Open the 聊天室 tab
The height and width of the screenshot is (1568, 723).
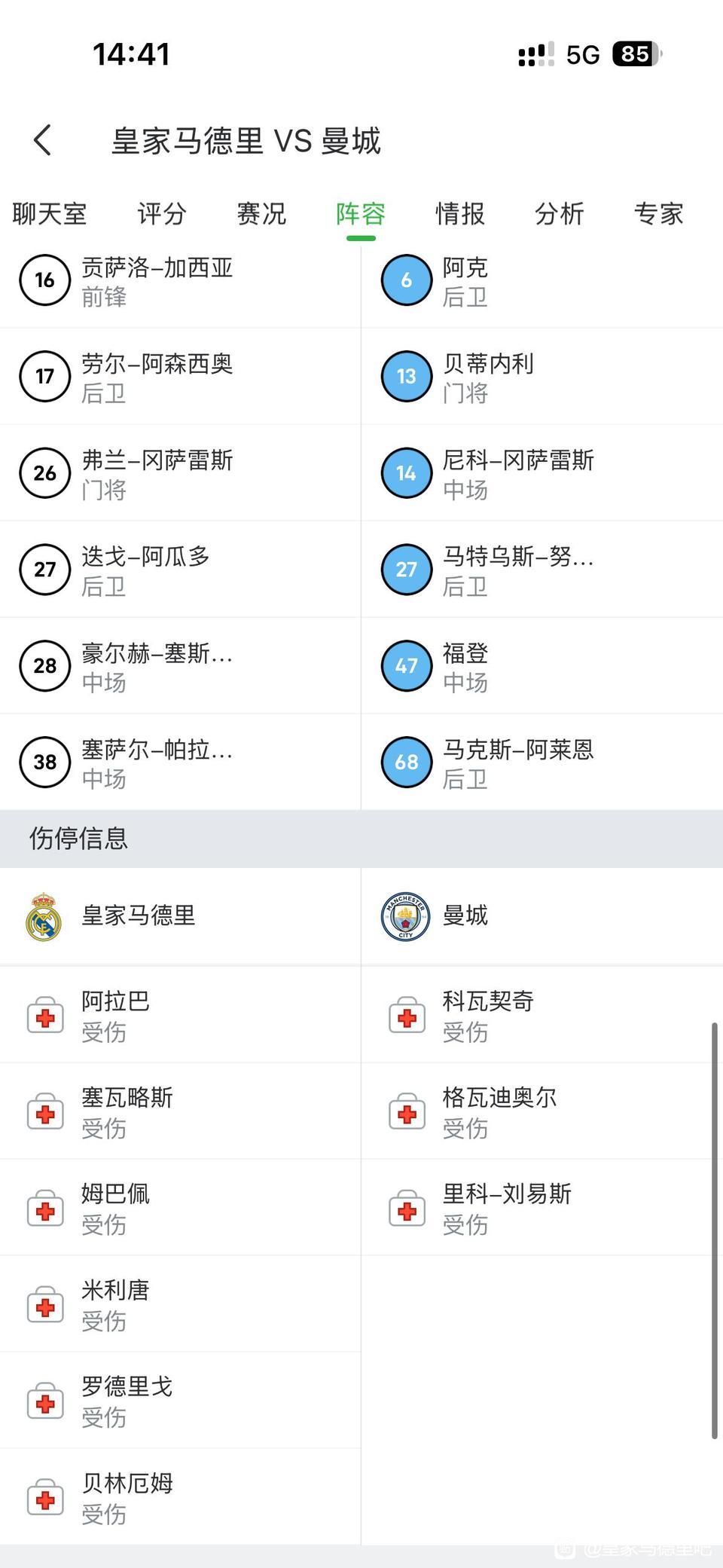(50, 214)
